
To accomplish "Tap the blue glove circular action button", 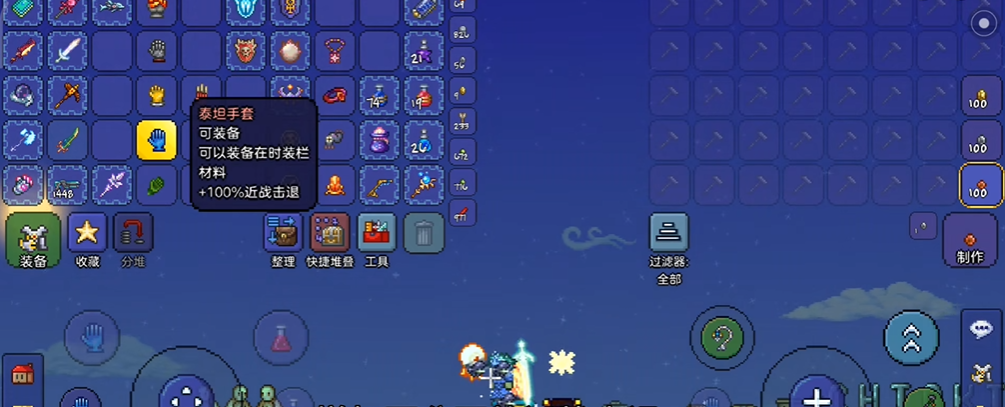I will pos(92,336).
